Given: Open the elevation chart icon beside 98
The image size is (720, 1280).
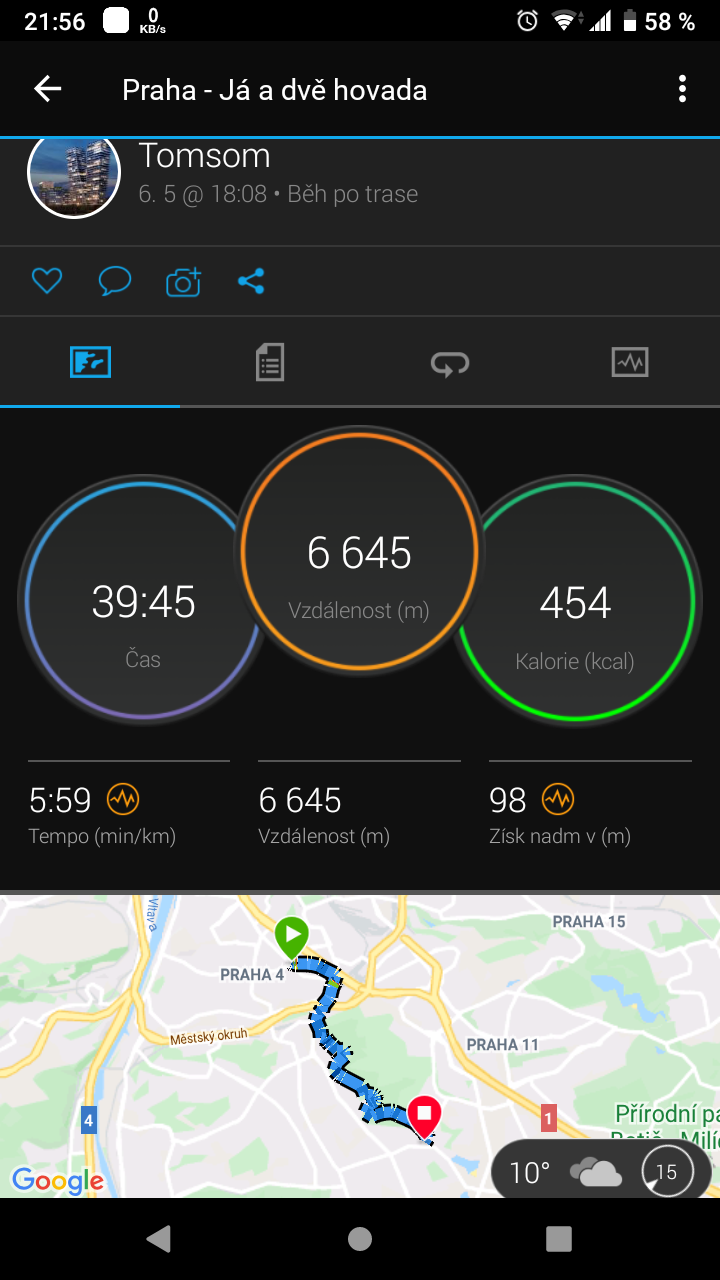Looking at the screenshot, I should (x=558, y=799).
